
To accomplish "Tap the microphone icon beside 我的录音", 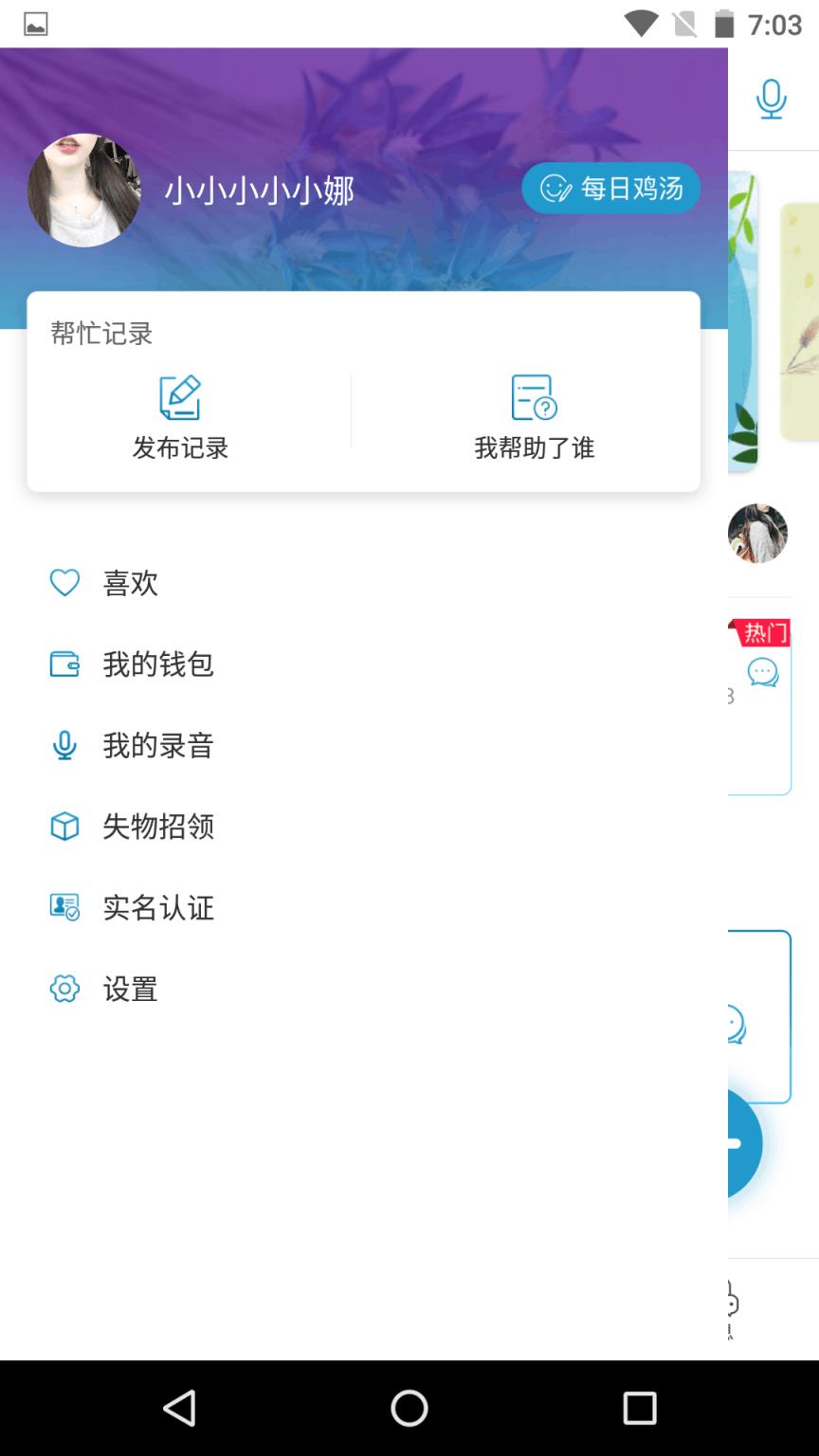I will (x=64, y=746).
